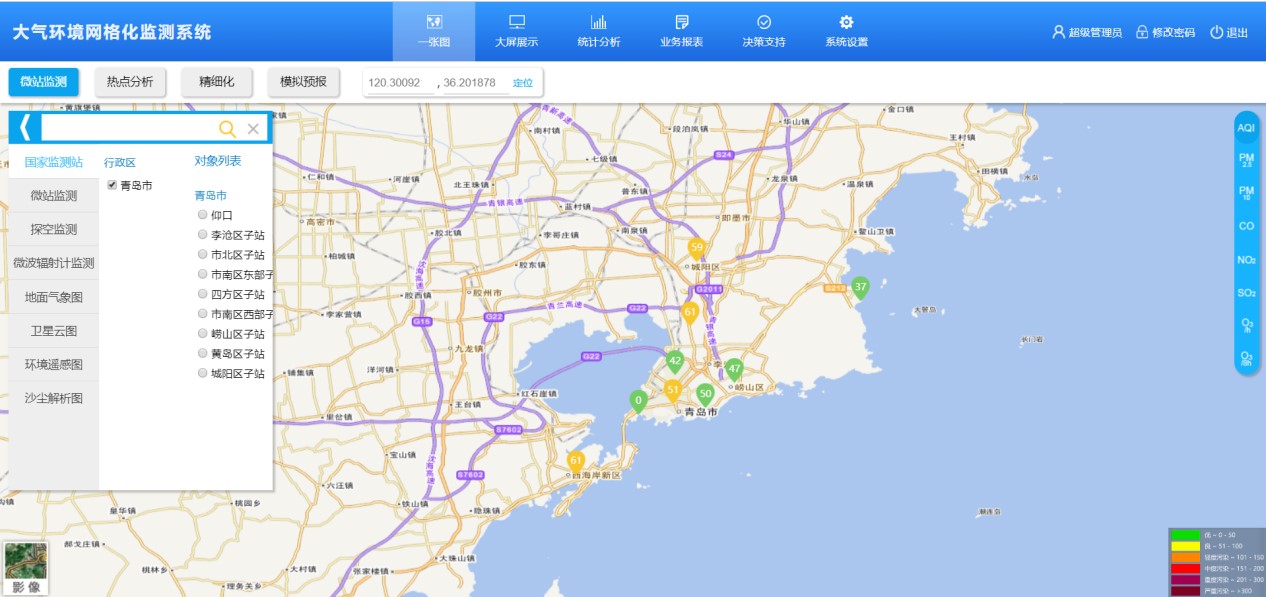
Task: Uncheck the 青岛市 checkbox
Action: click(112, 185)
